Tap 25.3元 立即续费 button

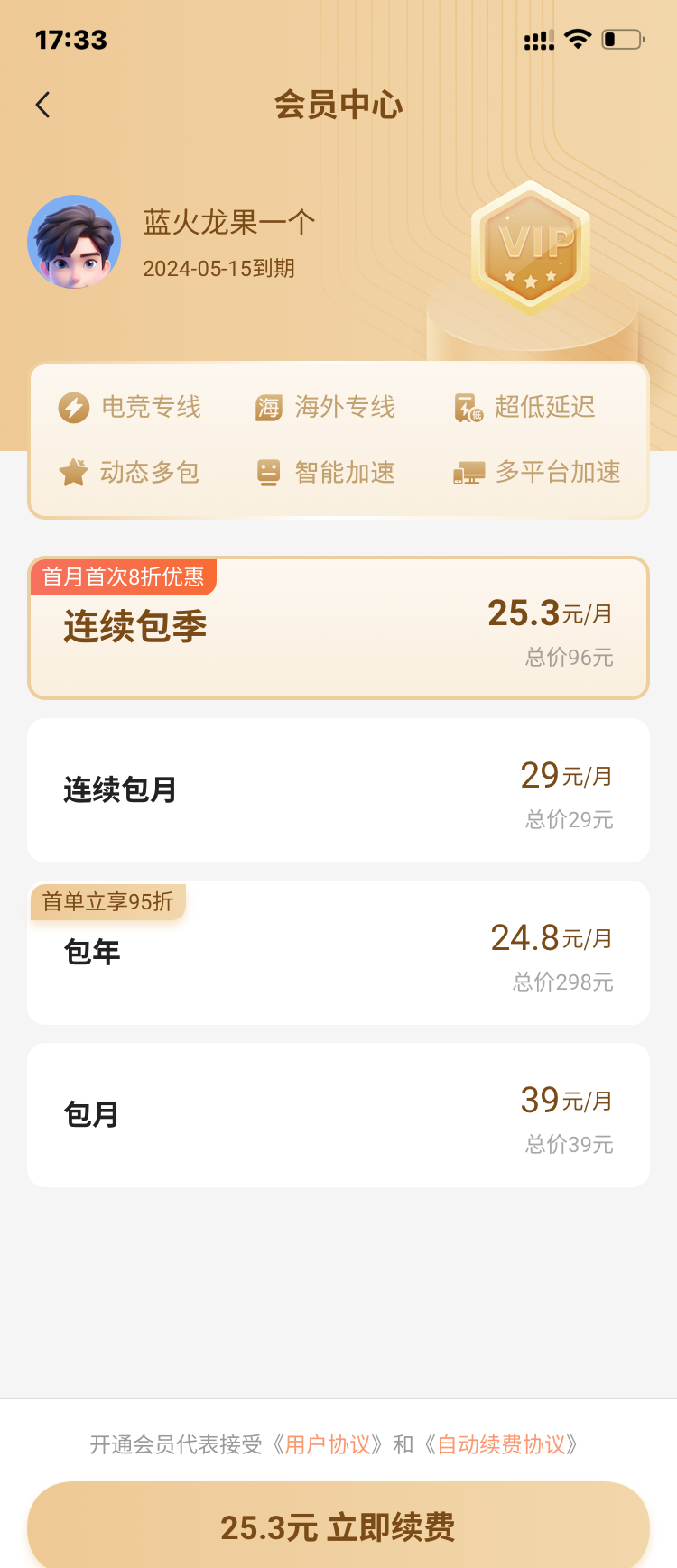pyautogui.click(x=338, y=1526)
